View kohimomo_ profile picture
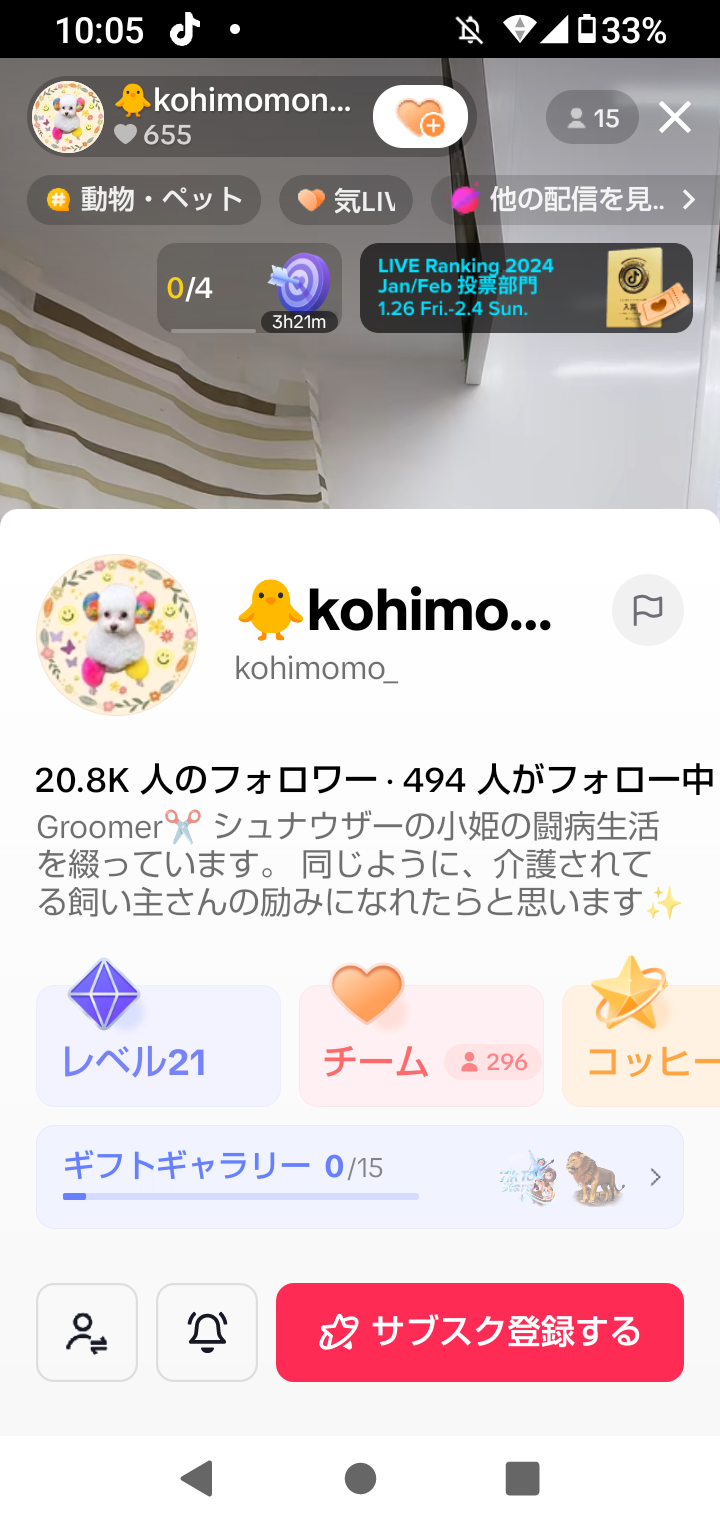Viewport: 720px width, 1520px height. point(117,635)
